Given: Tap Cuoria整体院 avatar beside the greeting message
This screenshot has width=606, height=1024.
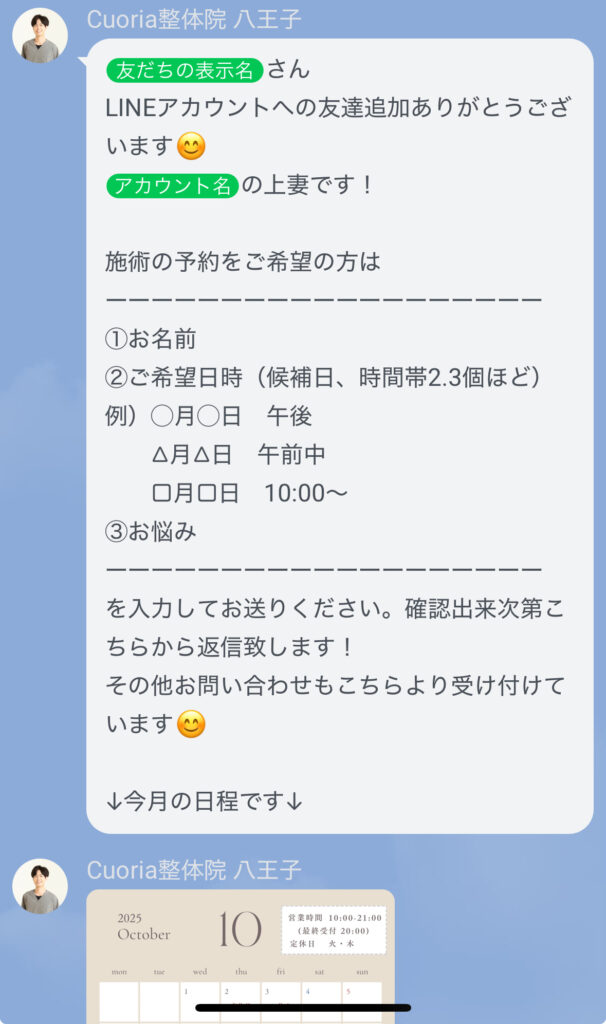Looking at the screenshot, I should 40,36.
